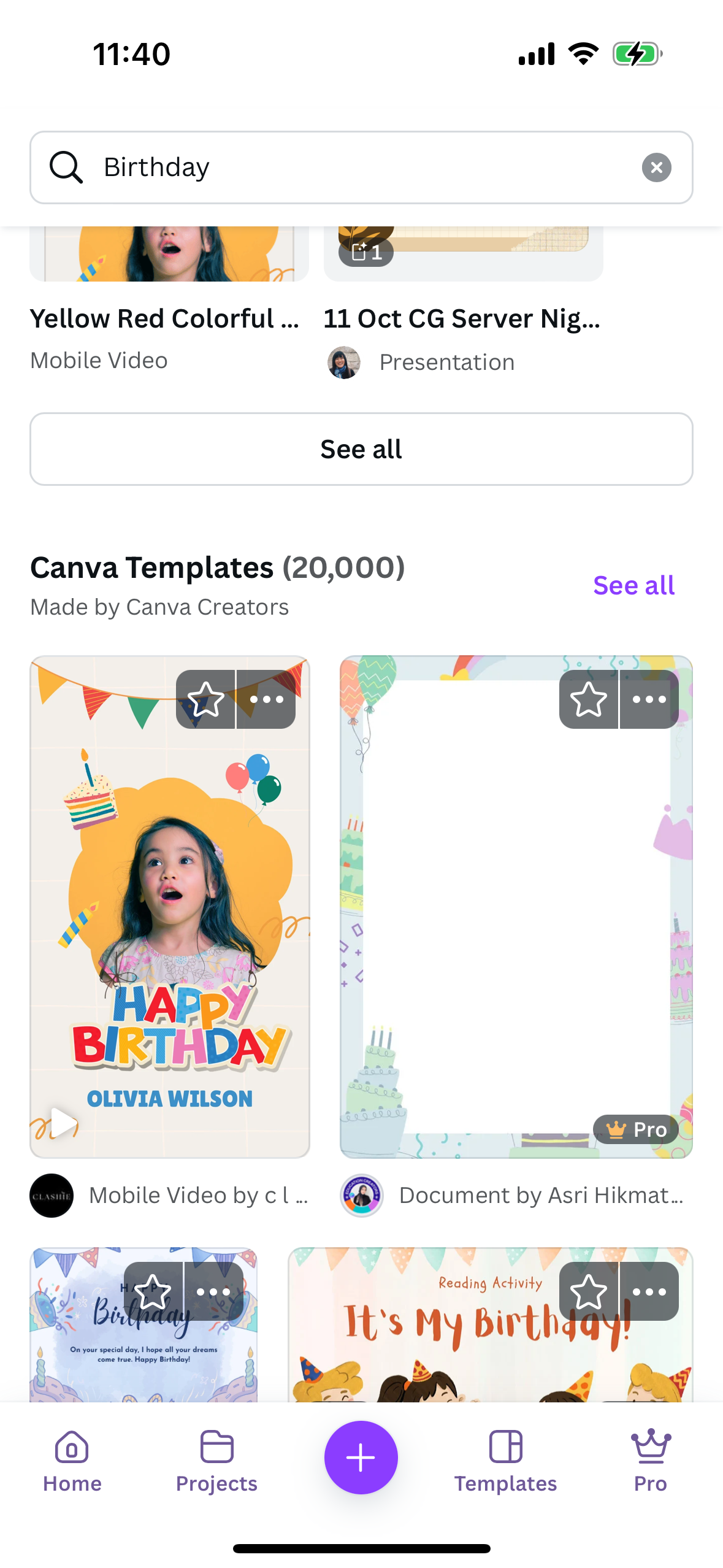Clear the Birthday search text
Image resolution: width=723 pixels, height=1568 pixels.
pyautogui.click(x=656, y=167)
